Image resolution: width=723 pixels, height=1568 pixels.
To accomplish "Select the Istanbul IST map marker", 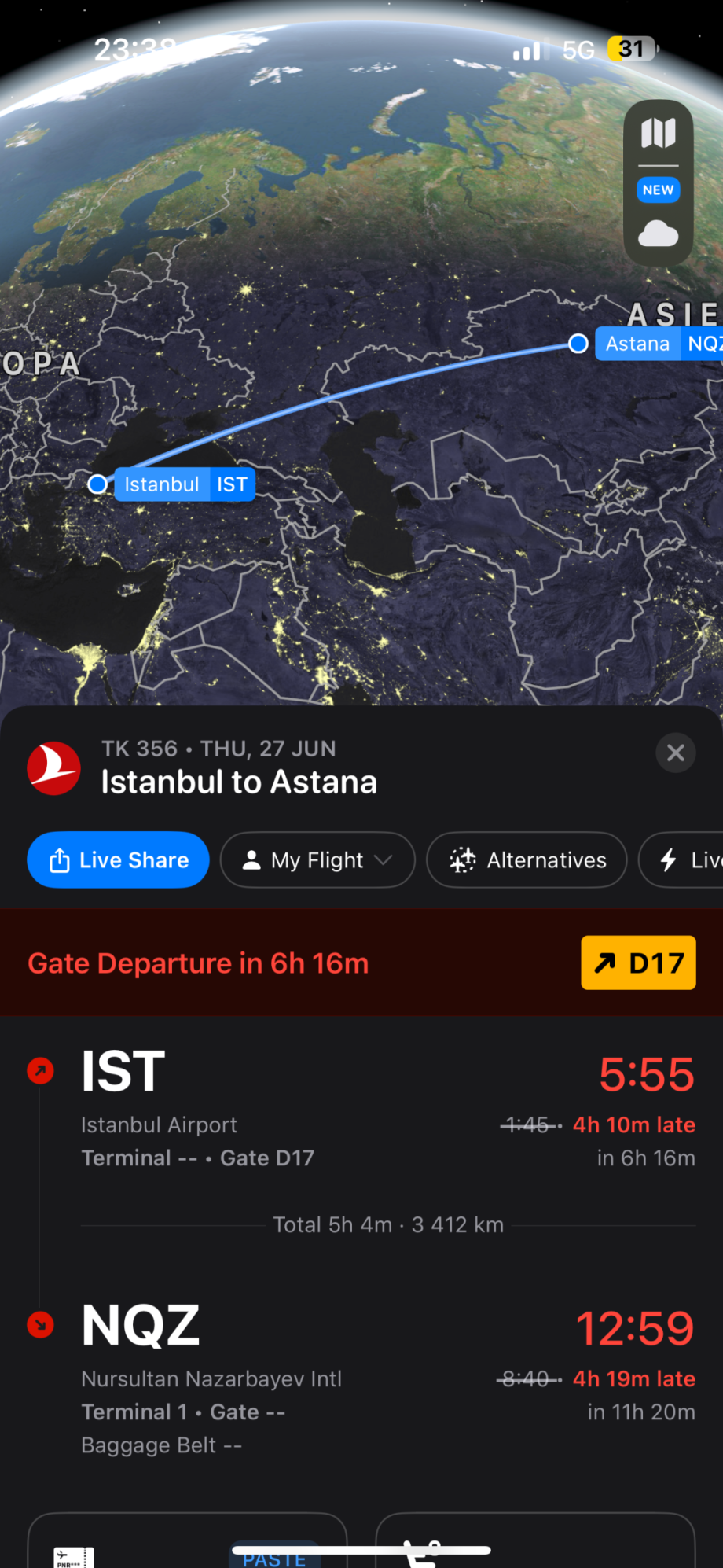I will point(184,484).
